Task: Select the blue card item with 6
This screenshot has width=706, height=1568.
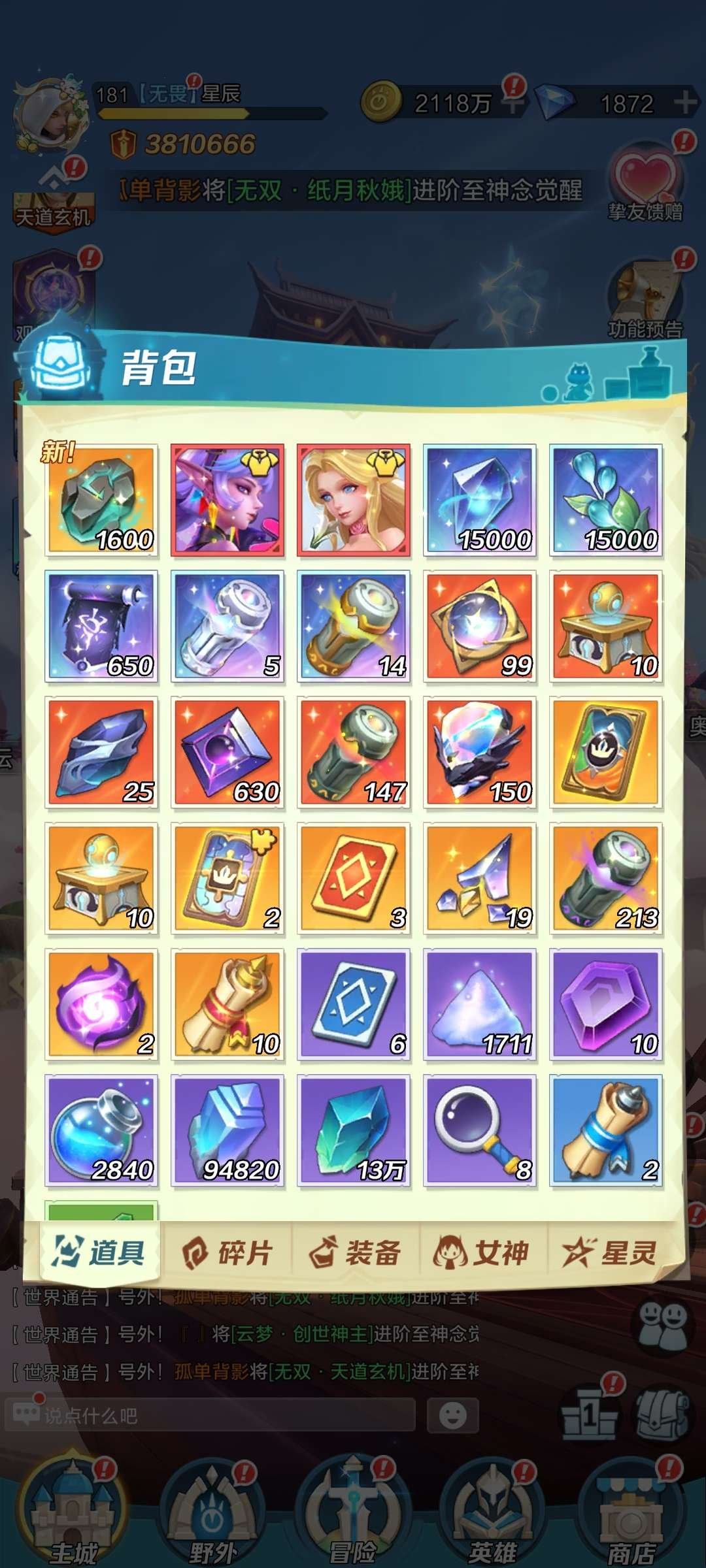Action: (354, 1004)
